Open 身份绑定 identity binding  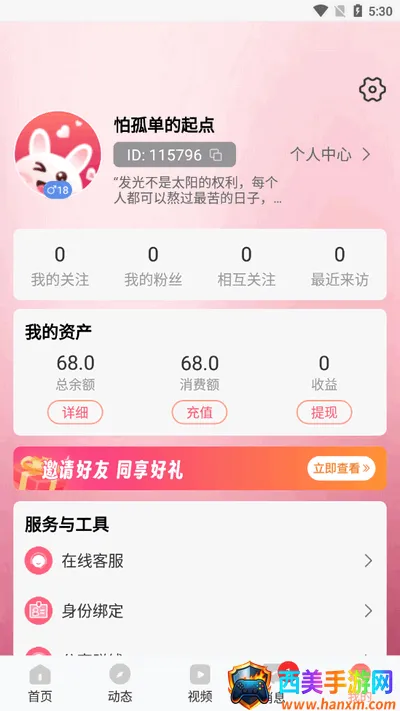[200, 611]
